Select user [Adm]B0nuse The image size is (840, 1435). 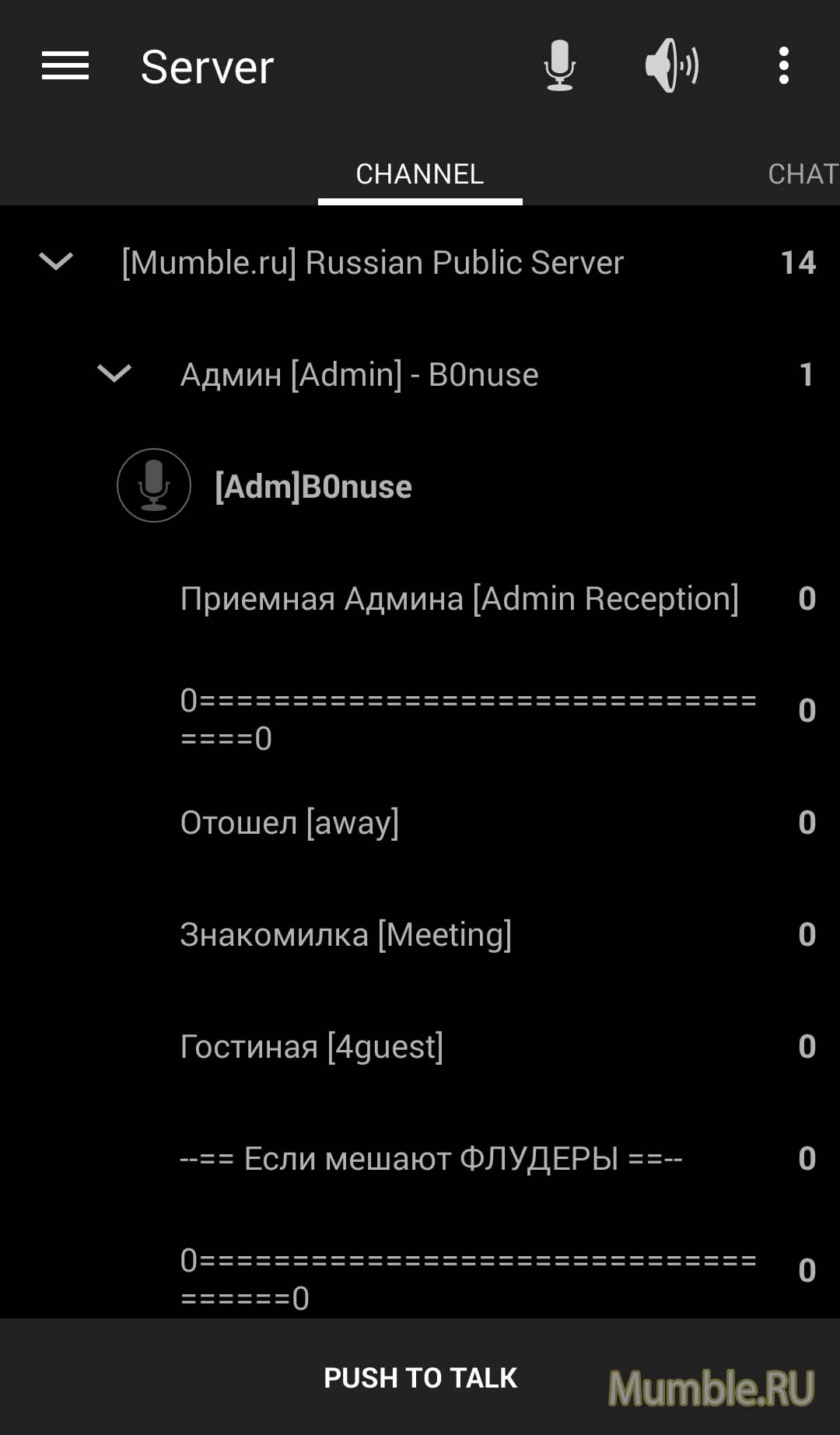[x=313, y=486]
